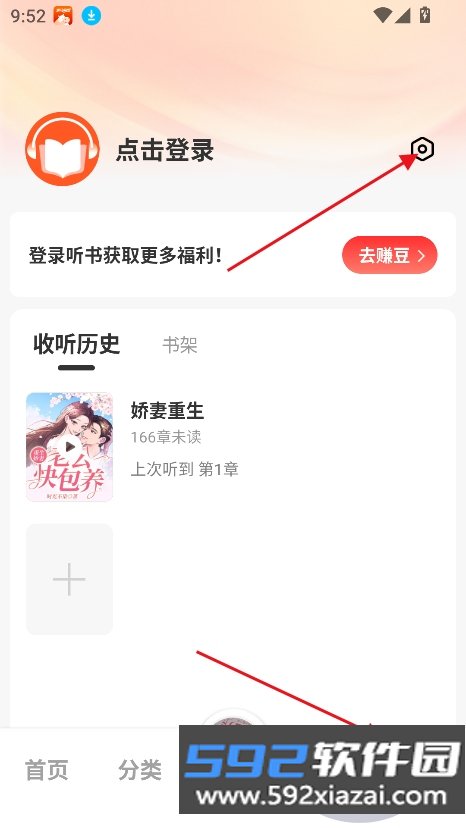Go to the 首页 tab

[46, 770]
